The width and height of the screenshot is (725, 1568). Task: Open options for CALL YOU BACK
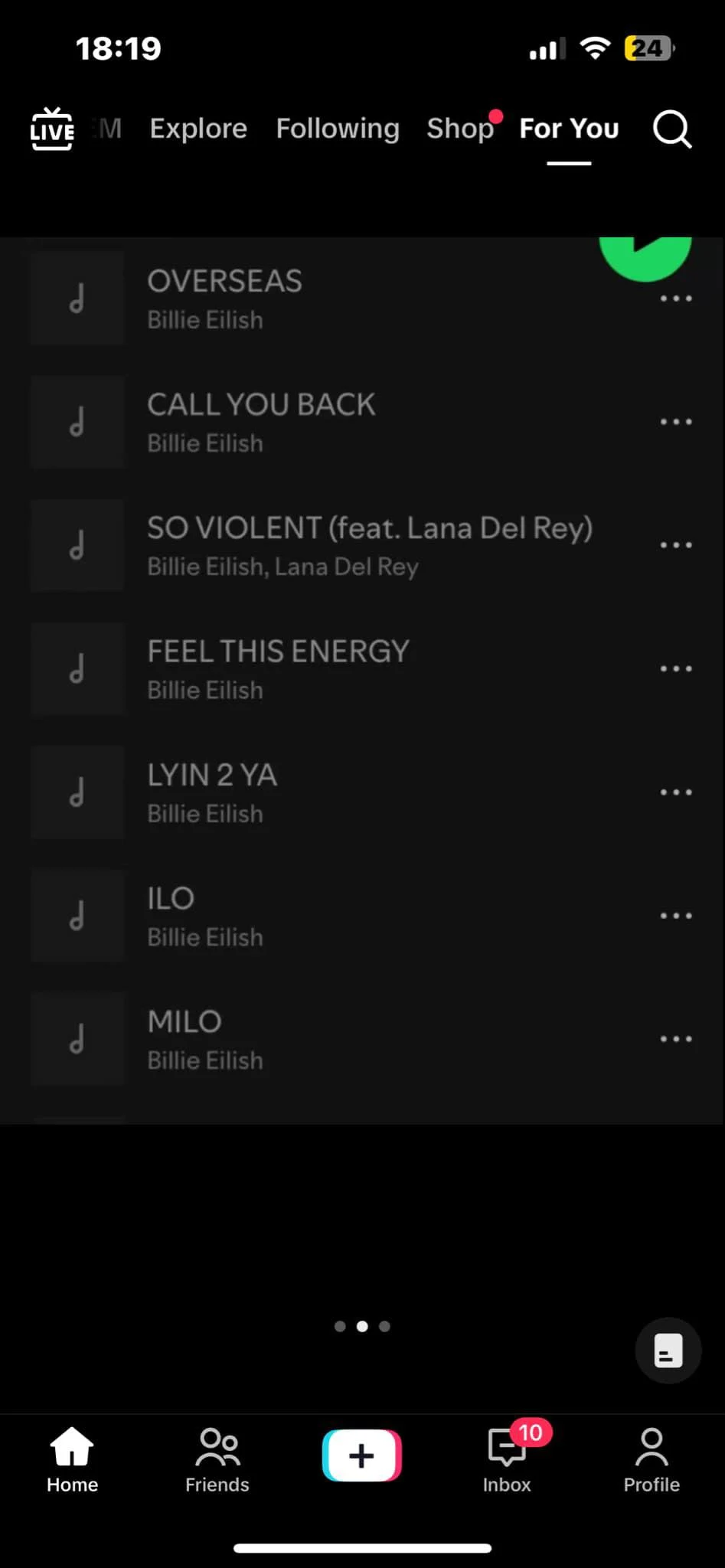(675, 422)
